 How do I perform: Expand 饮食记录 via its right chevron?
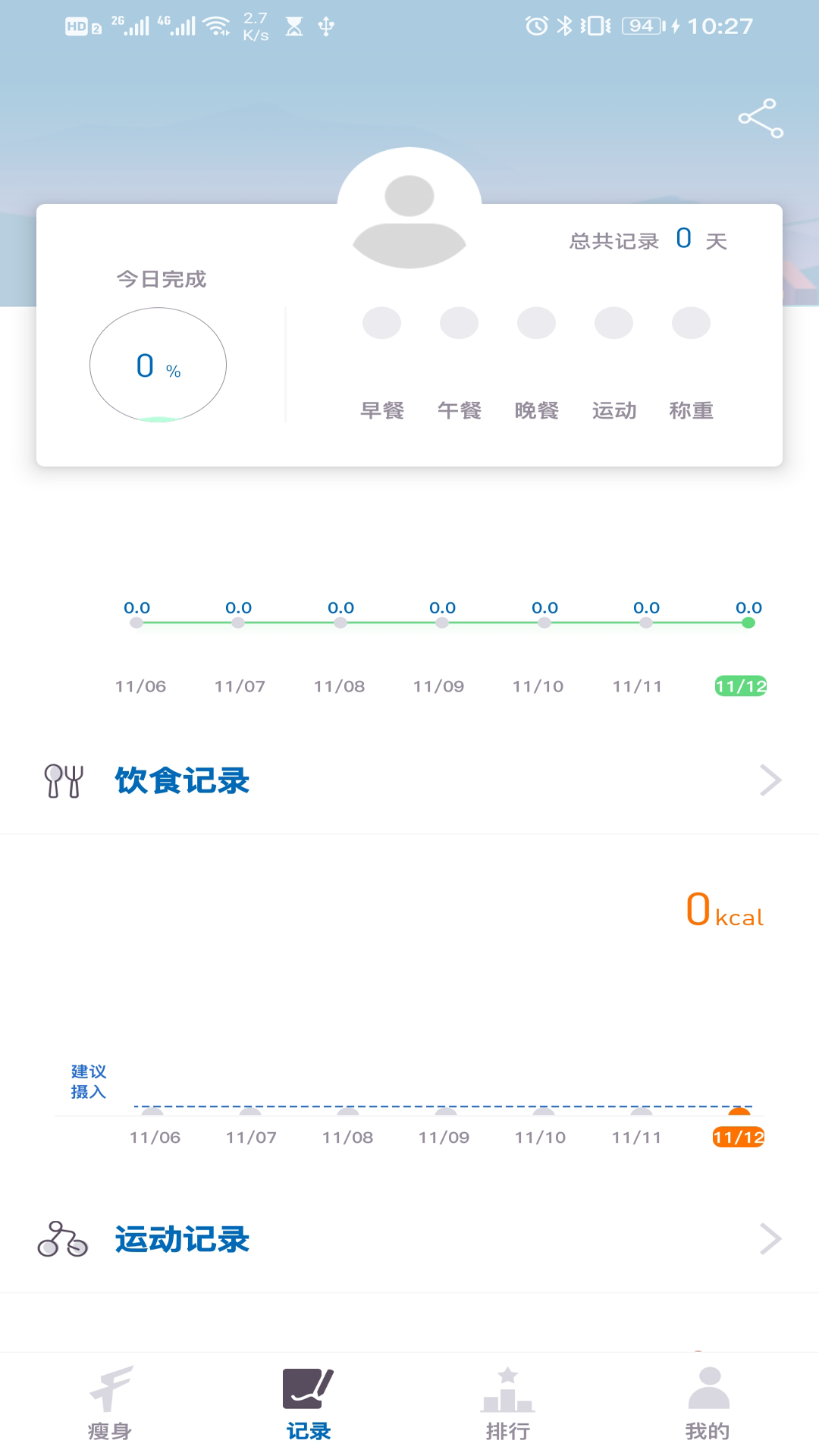[x=771, y=780]
